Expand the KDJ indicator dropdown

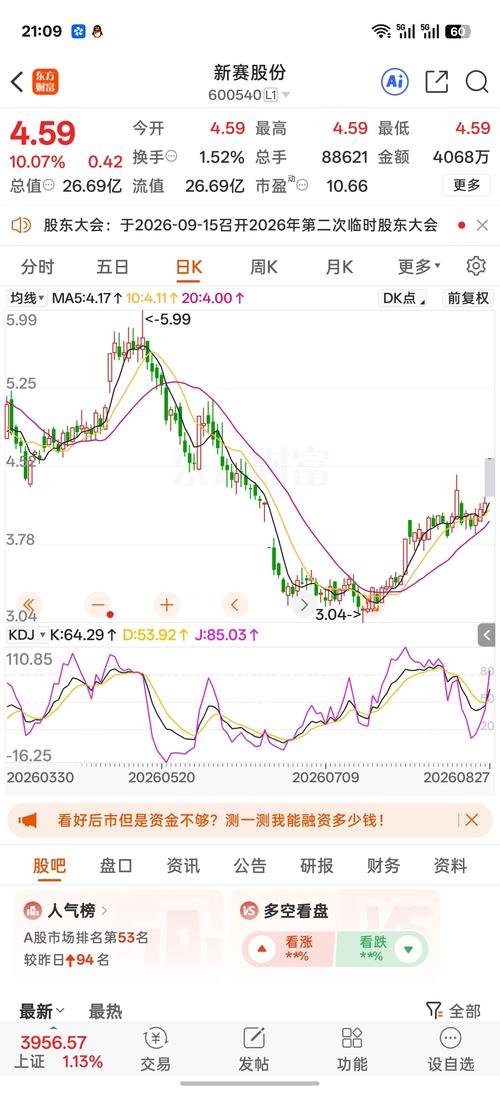(26, 635)
